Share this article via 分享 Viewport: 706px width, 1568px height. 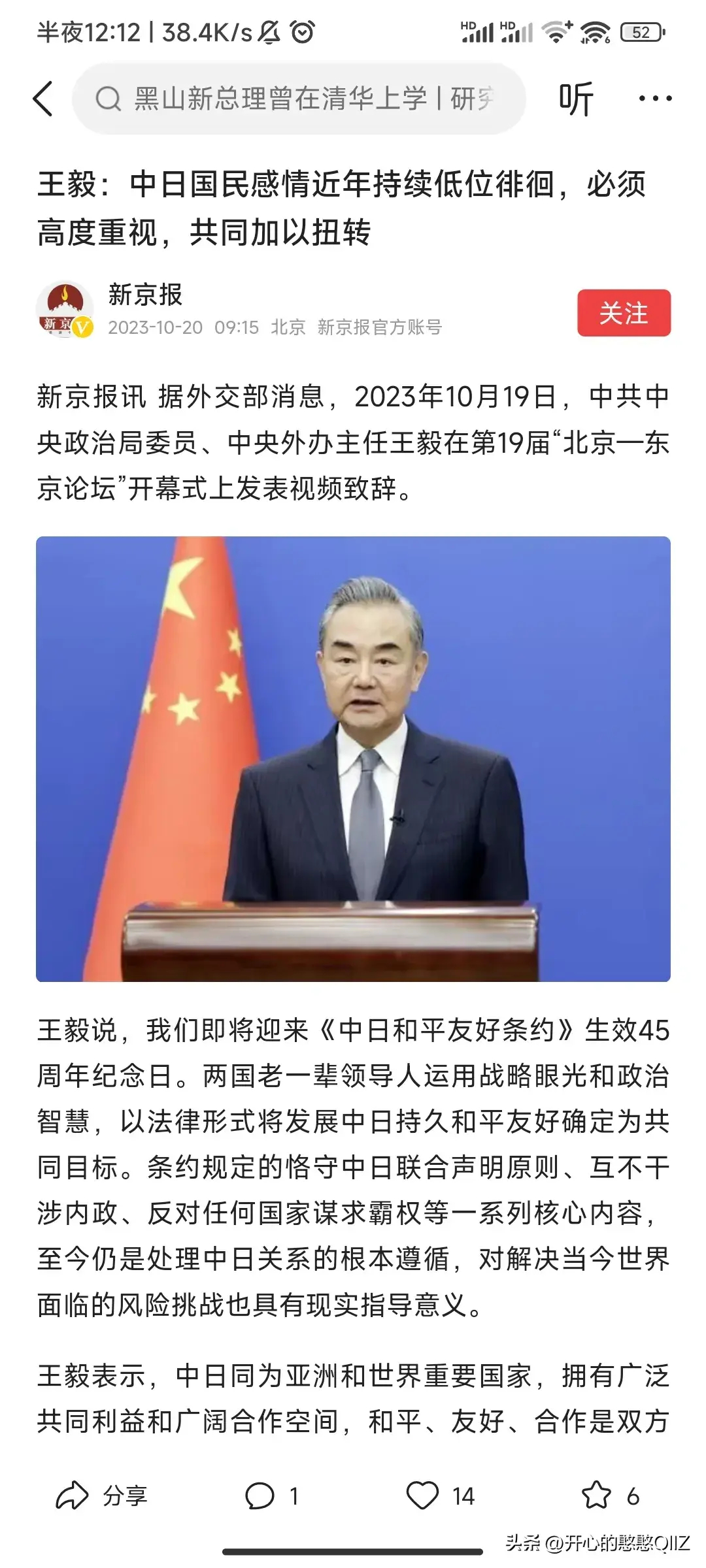point(101,1496)
